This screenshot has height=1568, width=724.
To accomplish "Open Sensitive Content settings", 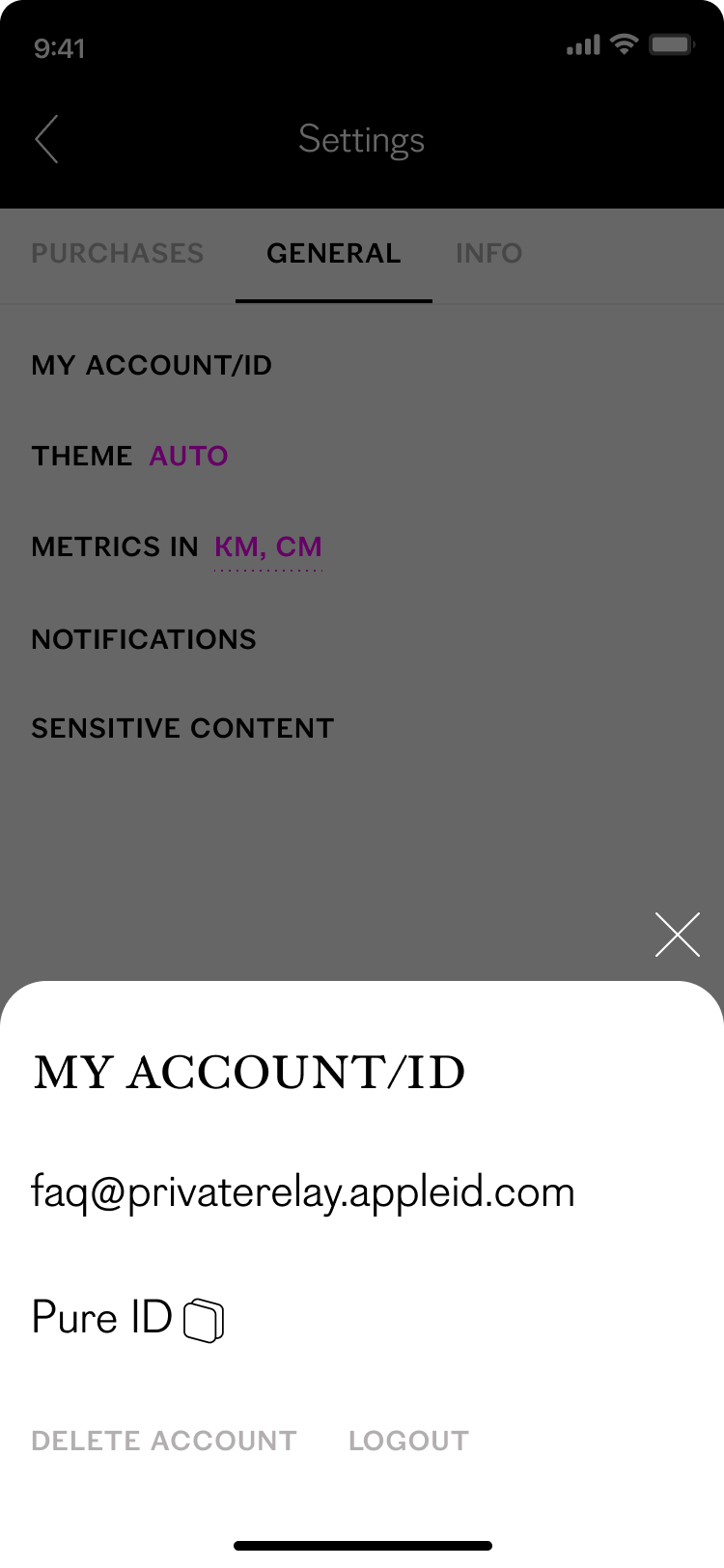I will [182, 728].
